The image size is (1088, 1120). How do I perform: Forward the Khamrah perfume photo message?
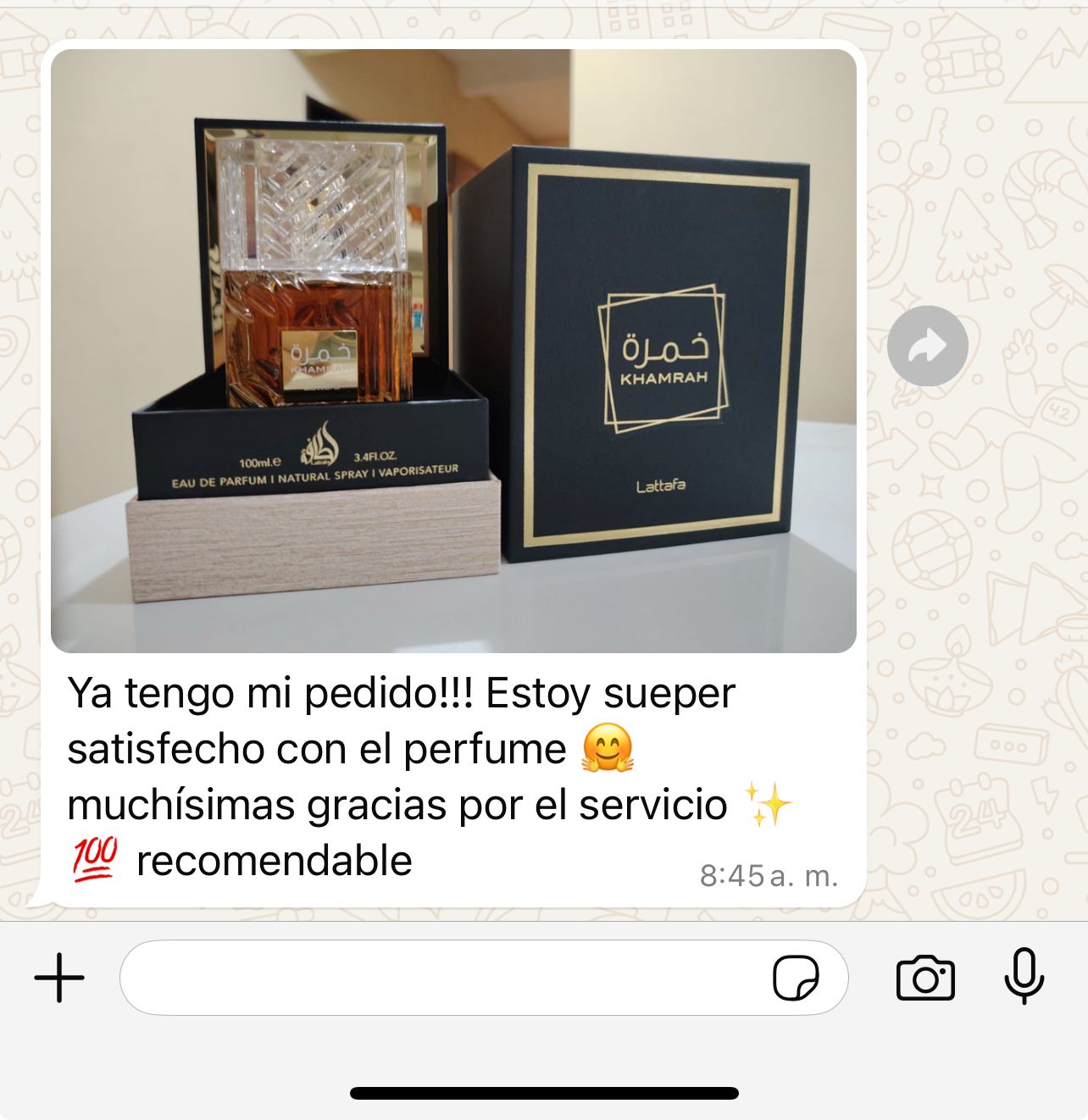click(927, 346)
